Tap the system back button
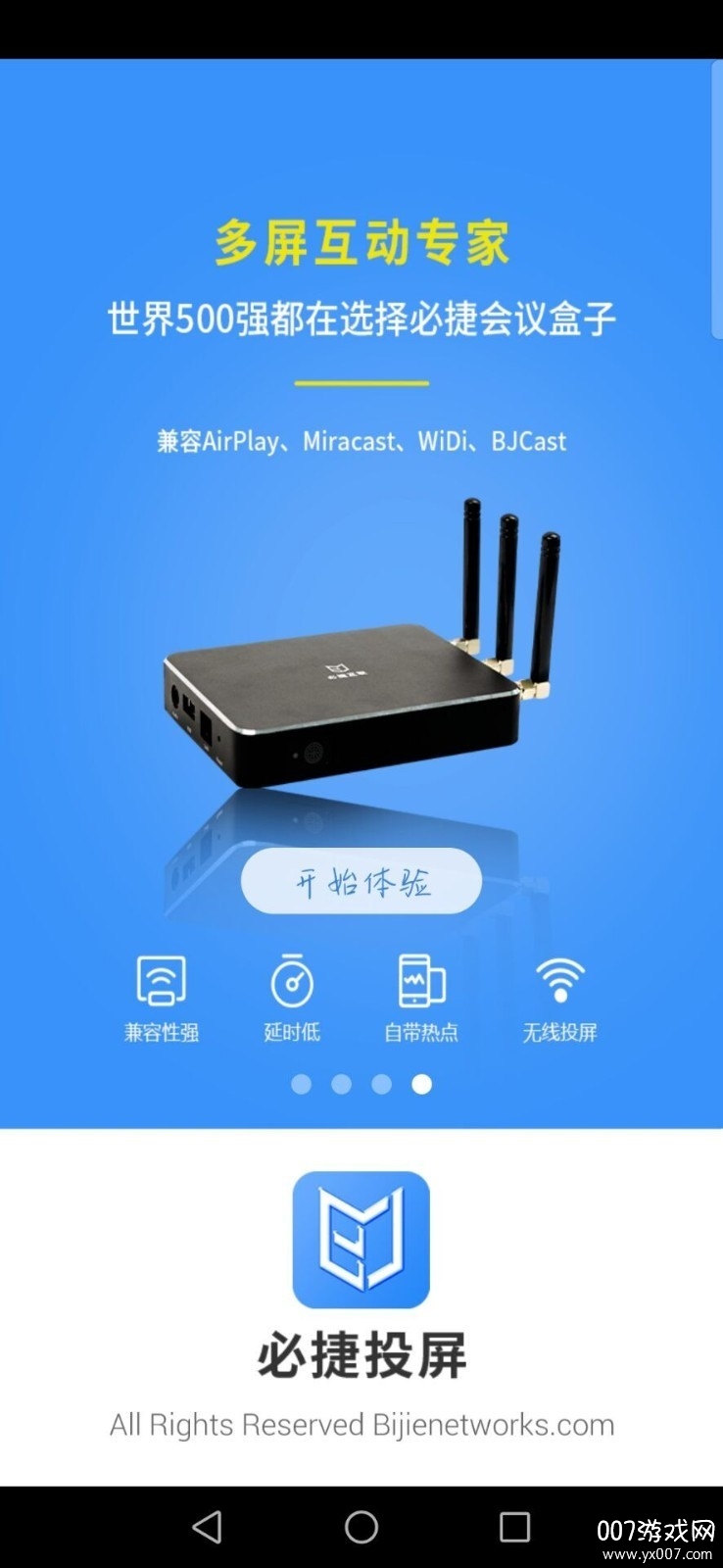The image size is (723, 1568). pyautogui.click(x=207, y=1527)
